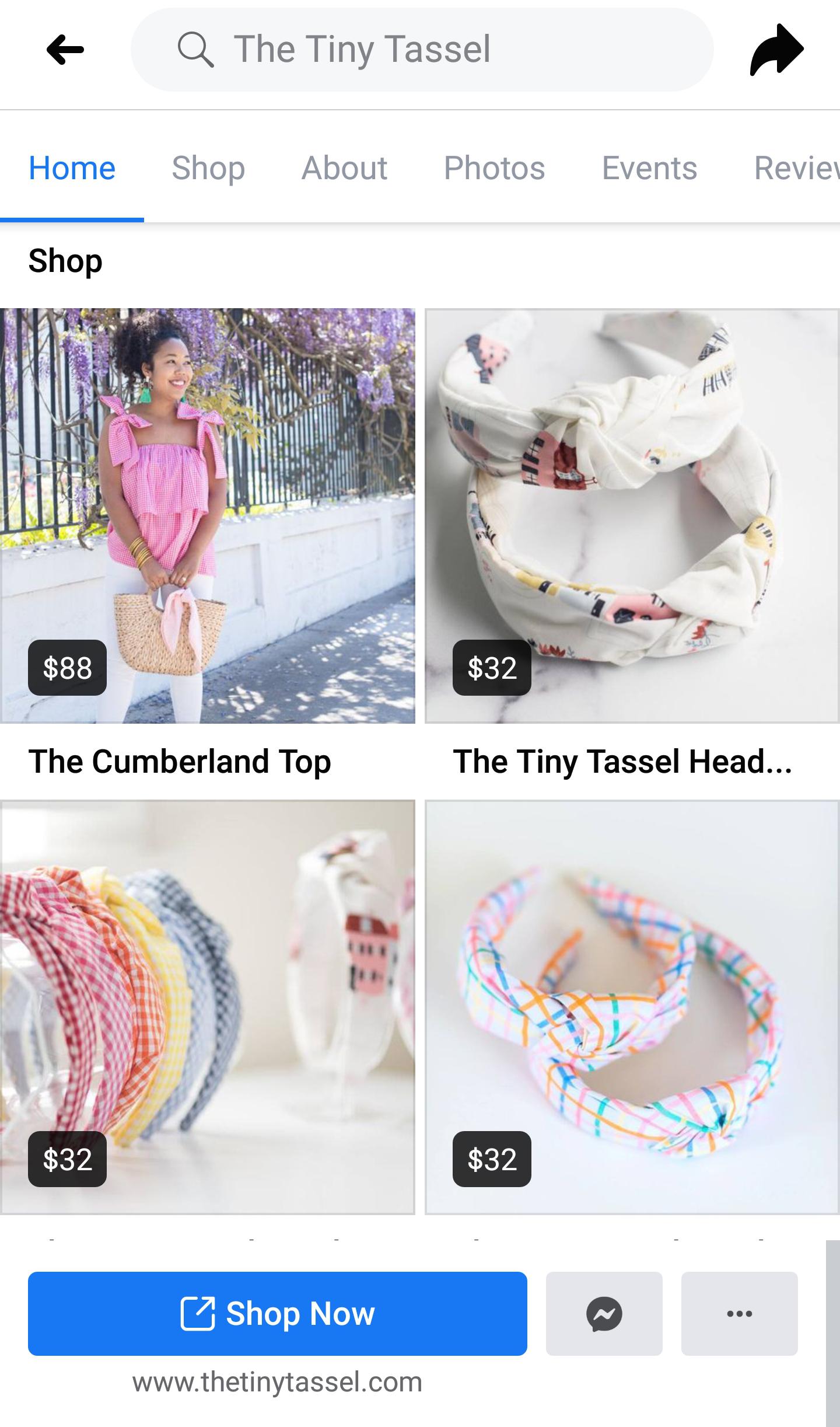Switch to the Shop tab
Viewport: 840px width, 1427px height.
point(208,168)
